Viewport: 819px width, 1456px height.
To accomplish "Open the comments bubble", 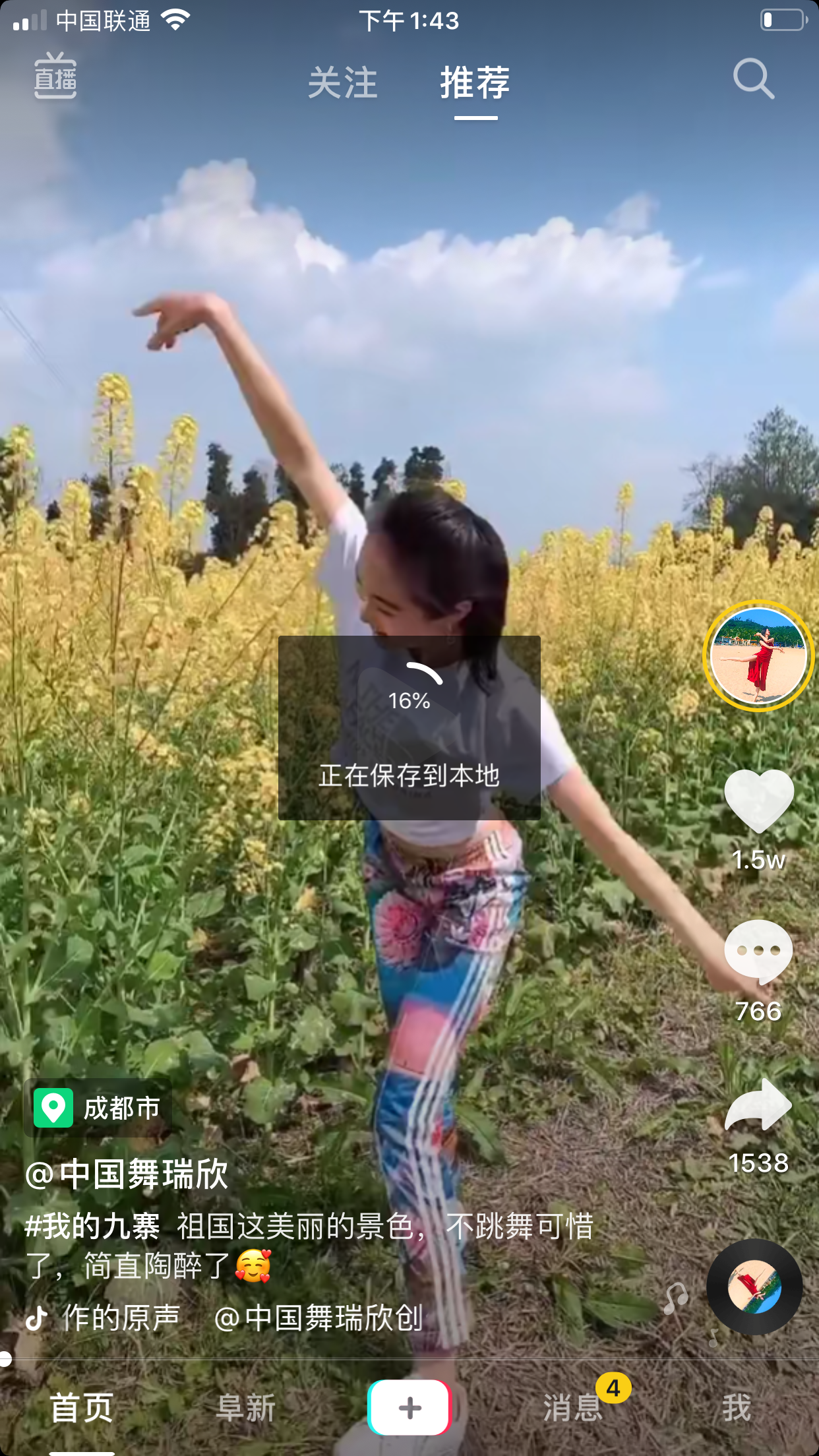I will point(758,952).
